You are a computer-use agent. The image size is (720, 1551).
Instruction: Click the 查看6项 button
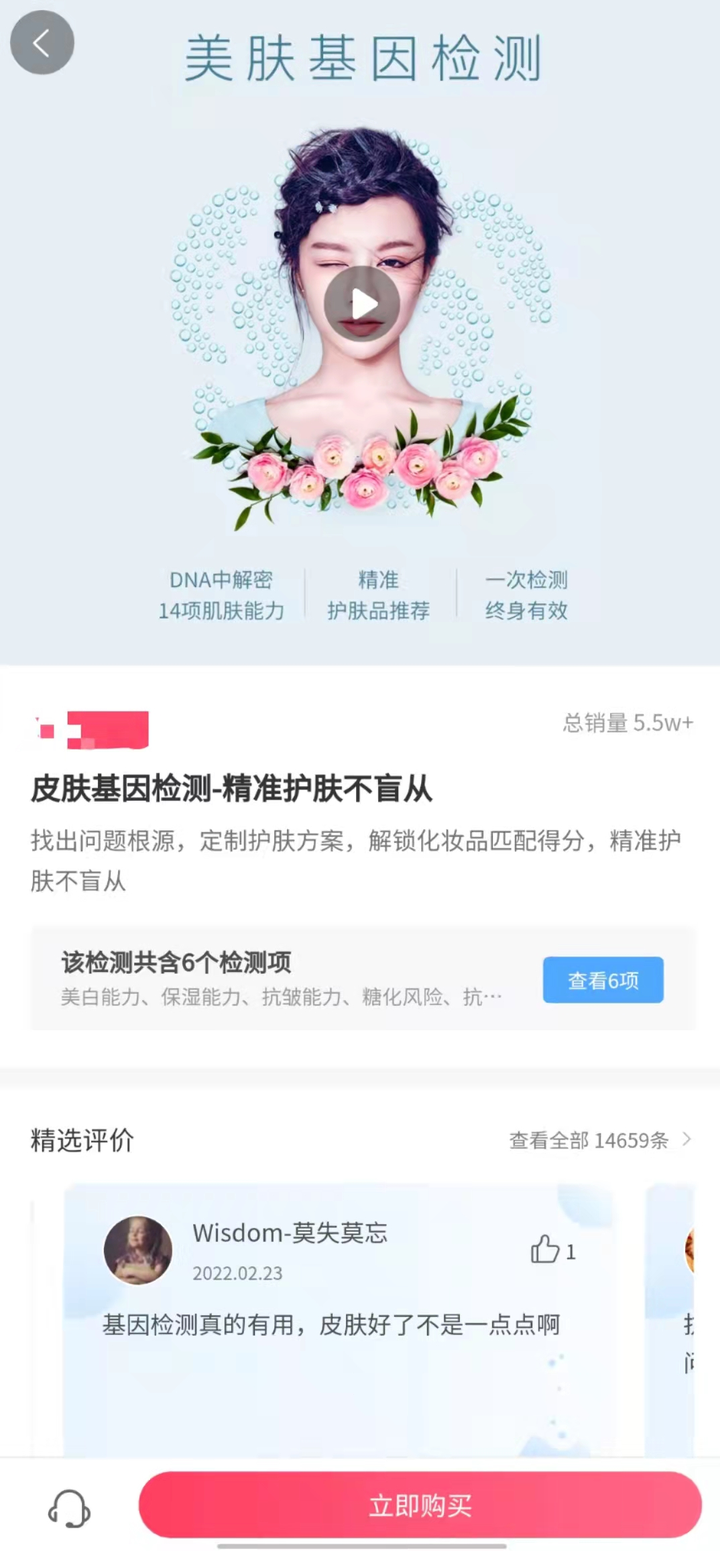[603, 981]
